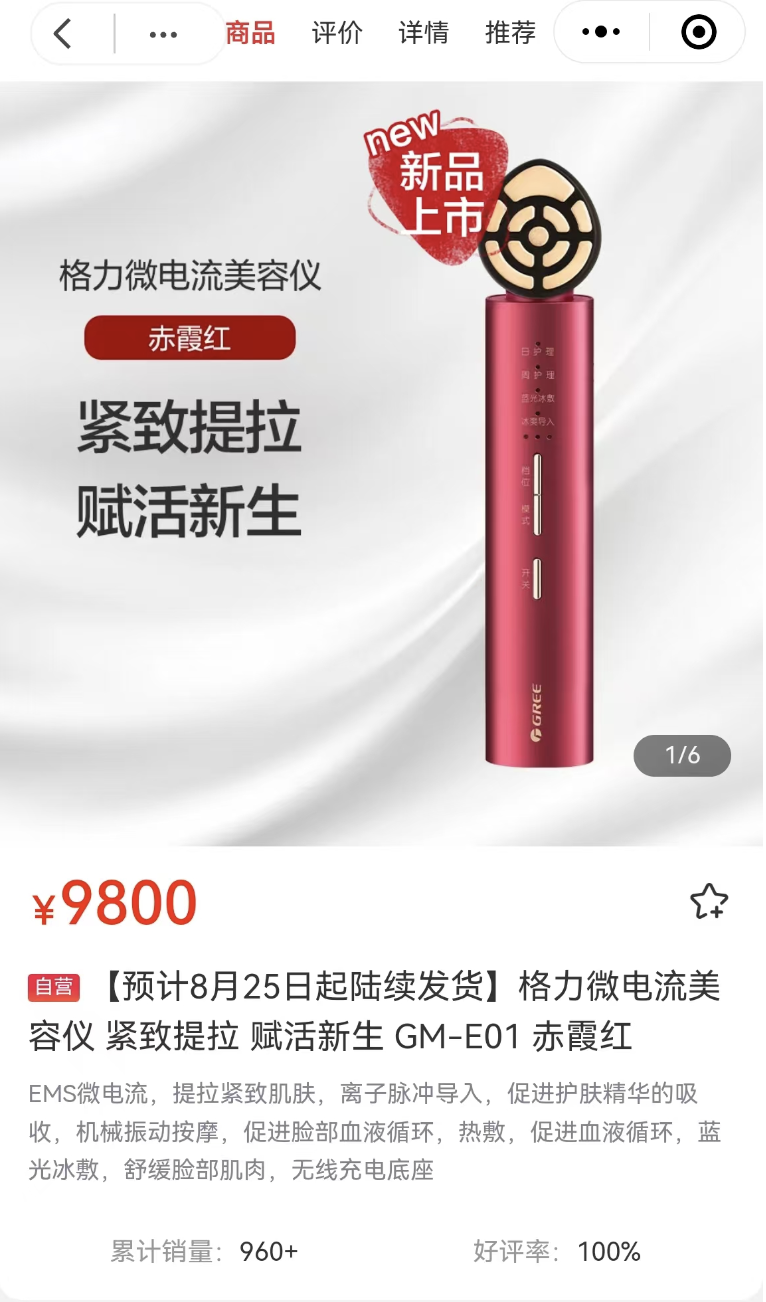The width and height of the screenshot is (766, 1302).
Task: Close the mini program with target icon
Action: click(x=699, y=33)
